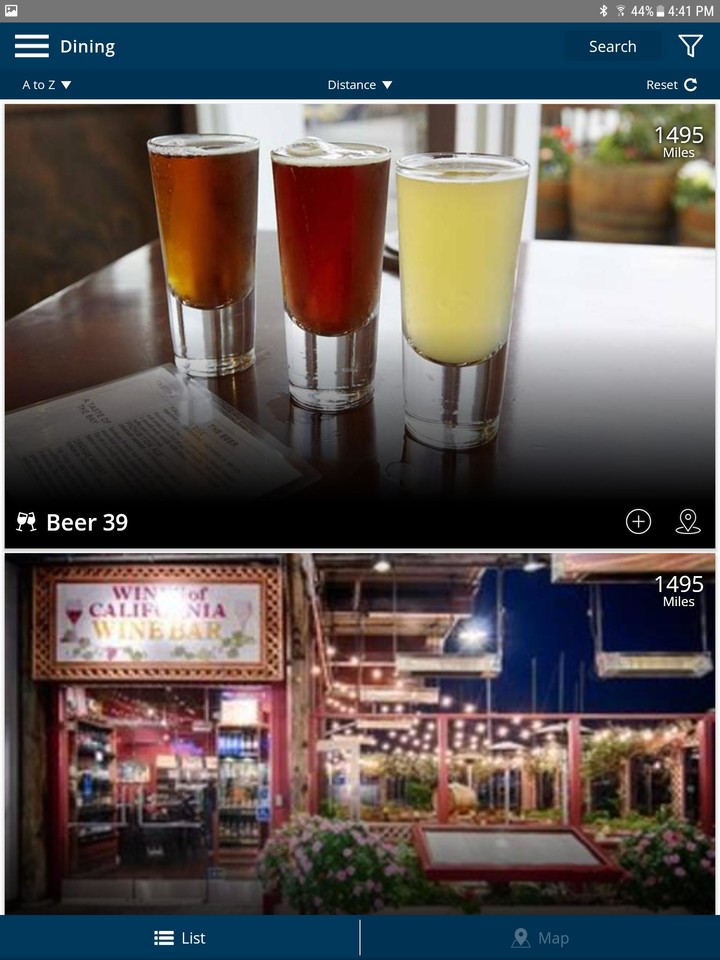
Task: Reset the dining list filters
Action: pyautogui.click(x=671, y=85)
